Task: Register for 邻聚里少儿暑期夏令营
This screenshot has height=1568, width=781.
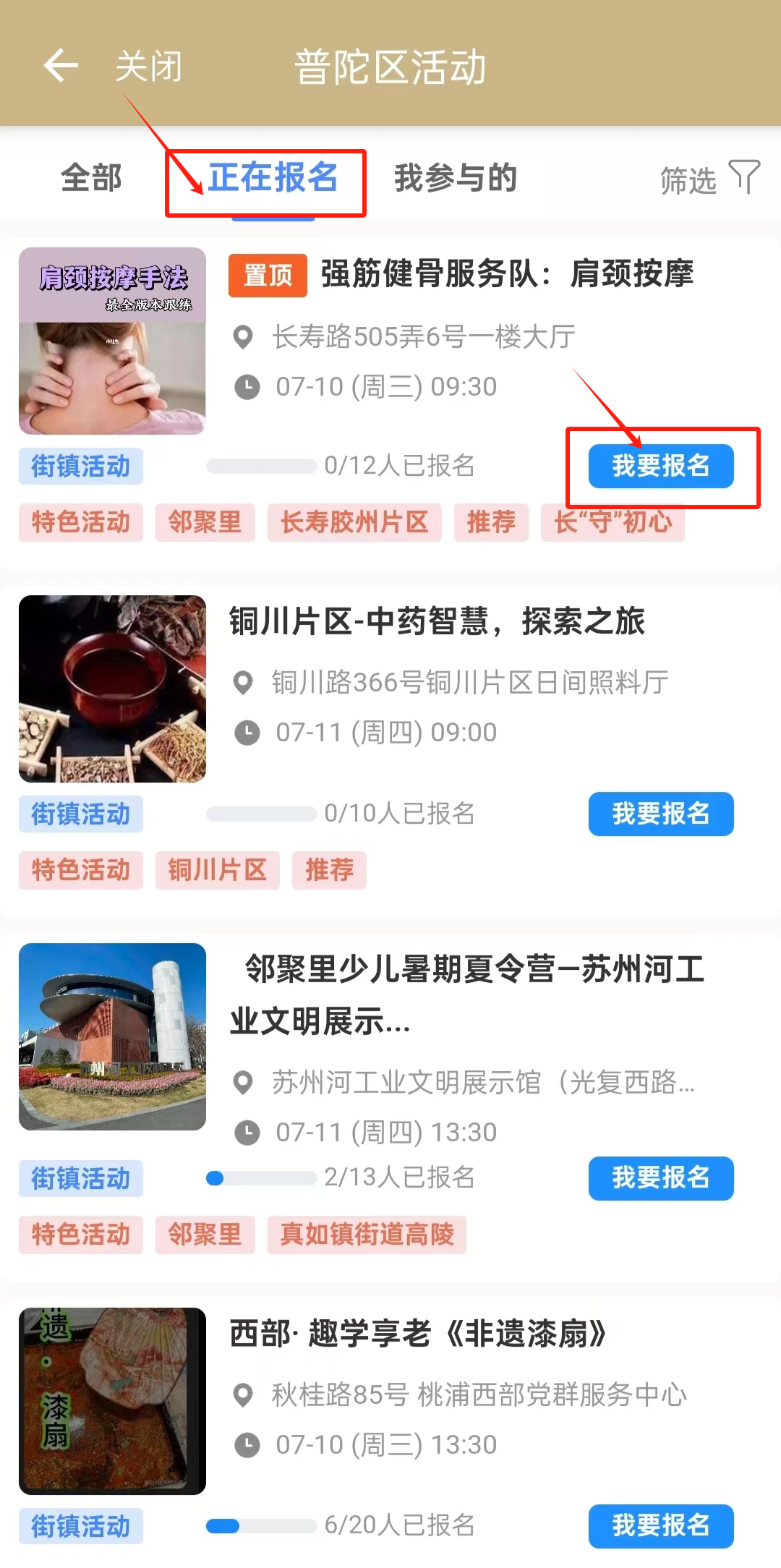Action: pyautogui.click(x=660, y=1178)
